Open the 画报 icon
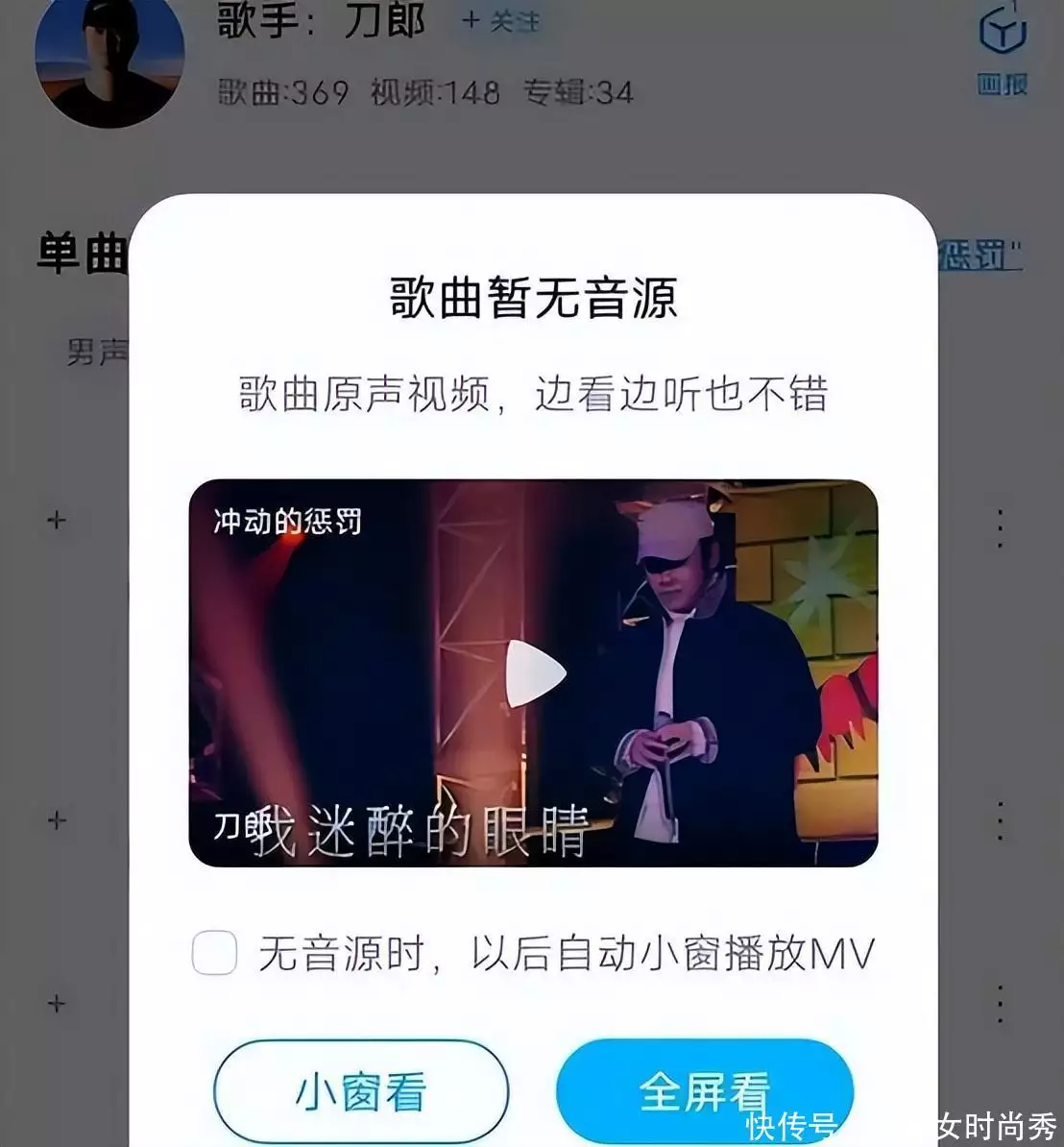The image size is (1064, 1147). 1002,48
